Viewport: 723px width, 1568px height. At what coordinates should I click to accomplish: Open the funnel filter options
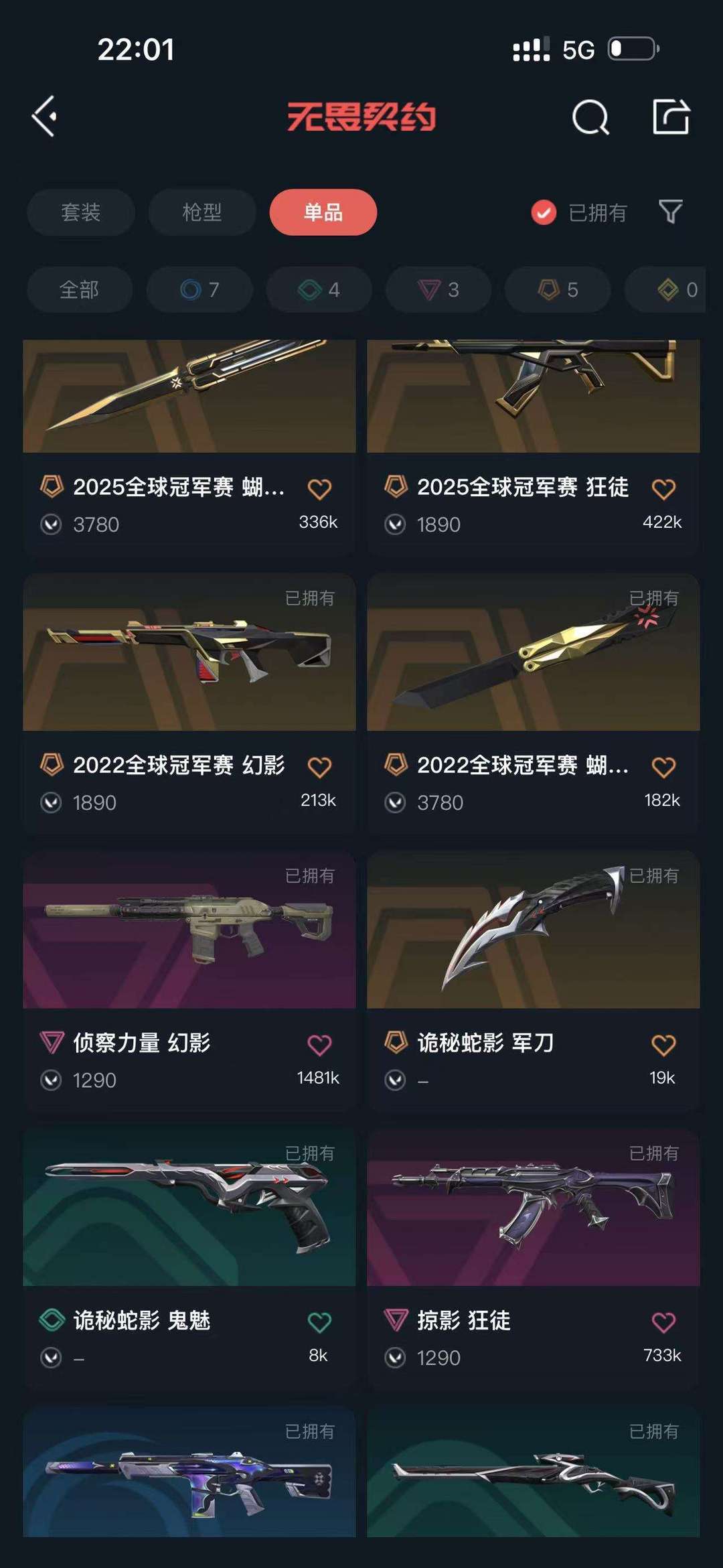click(670, 212)
